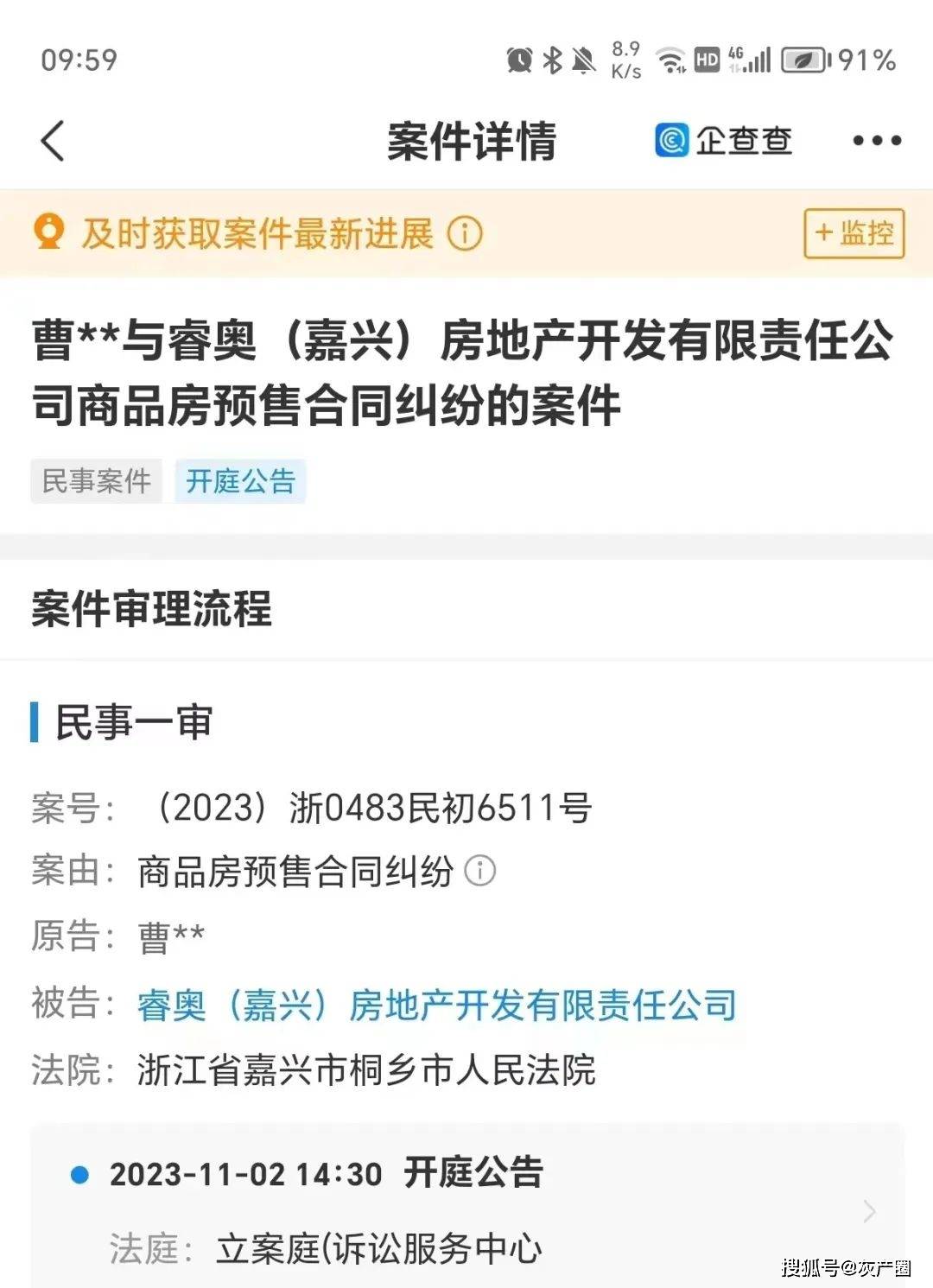Tap the +监控 button
Viewport: 933px width, 1288px height.
(854, 233)
